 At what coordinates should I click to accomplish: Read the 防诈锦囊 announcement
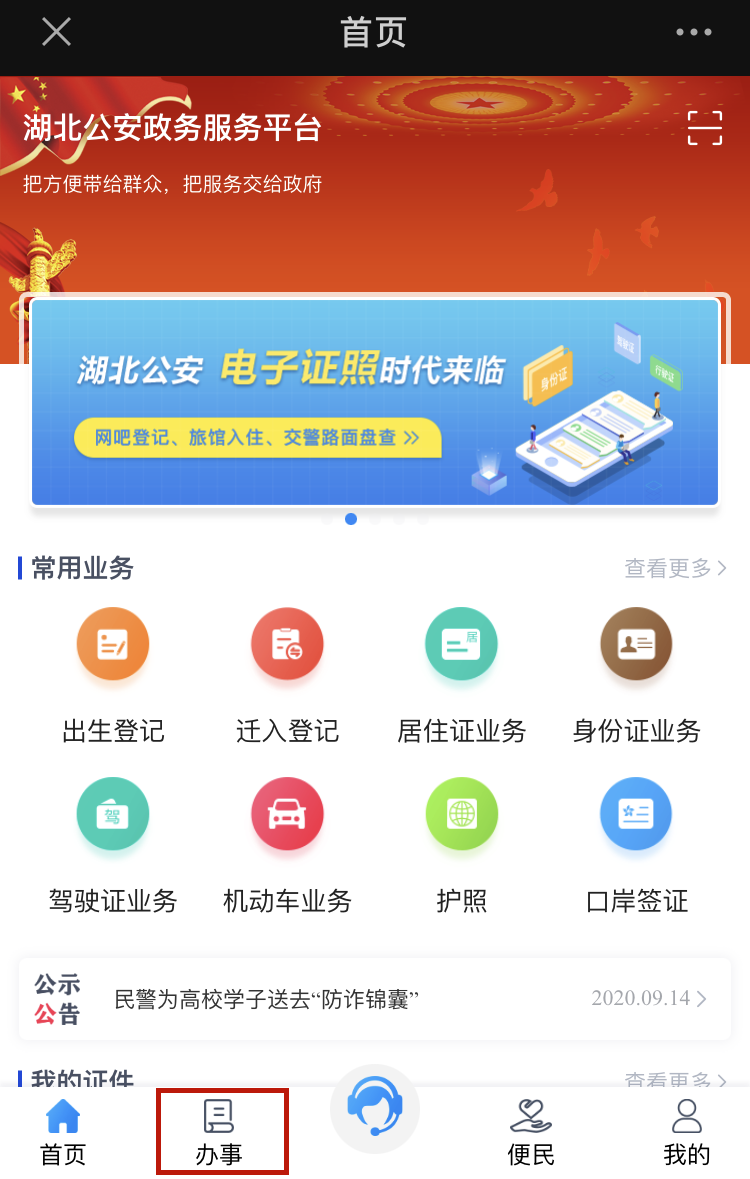pyautogui.click(x=375, y=999)
